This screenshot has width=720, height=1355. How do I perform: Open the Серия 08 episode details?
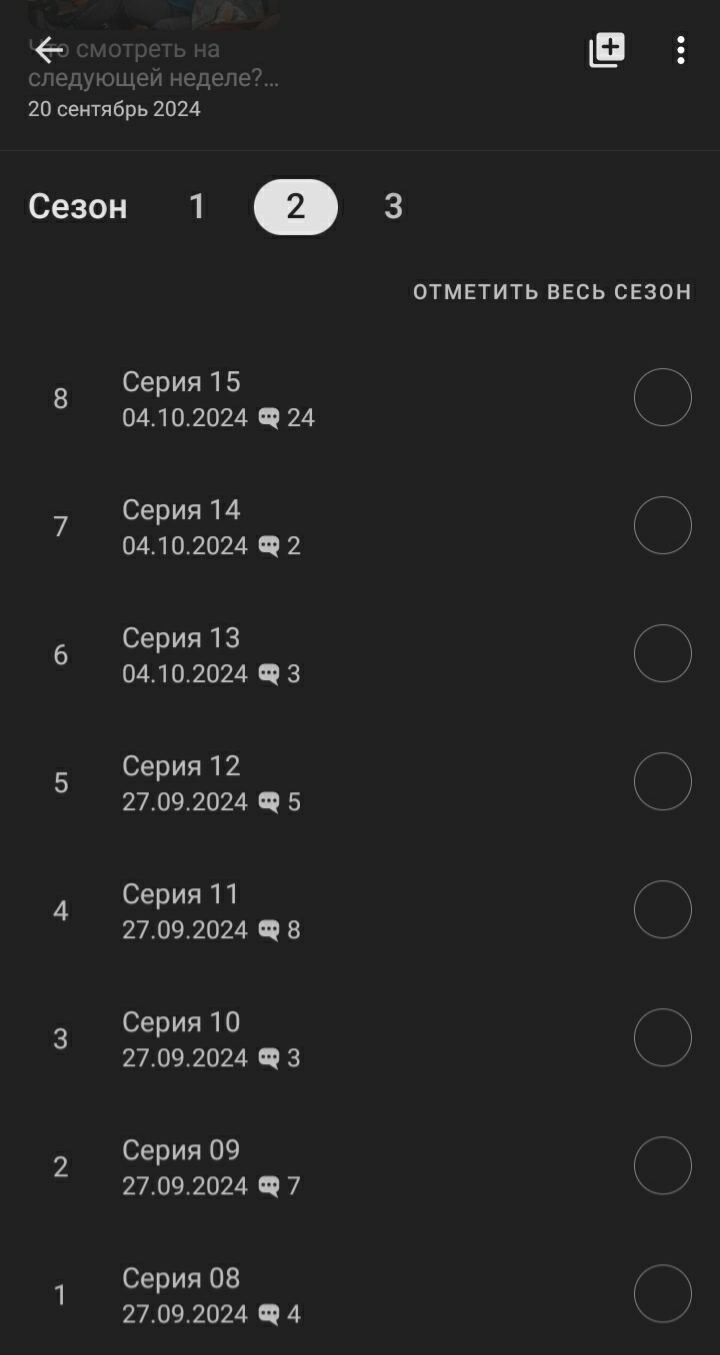(x=300, y=1294)
